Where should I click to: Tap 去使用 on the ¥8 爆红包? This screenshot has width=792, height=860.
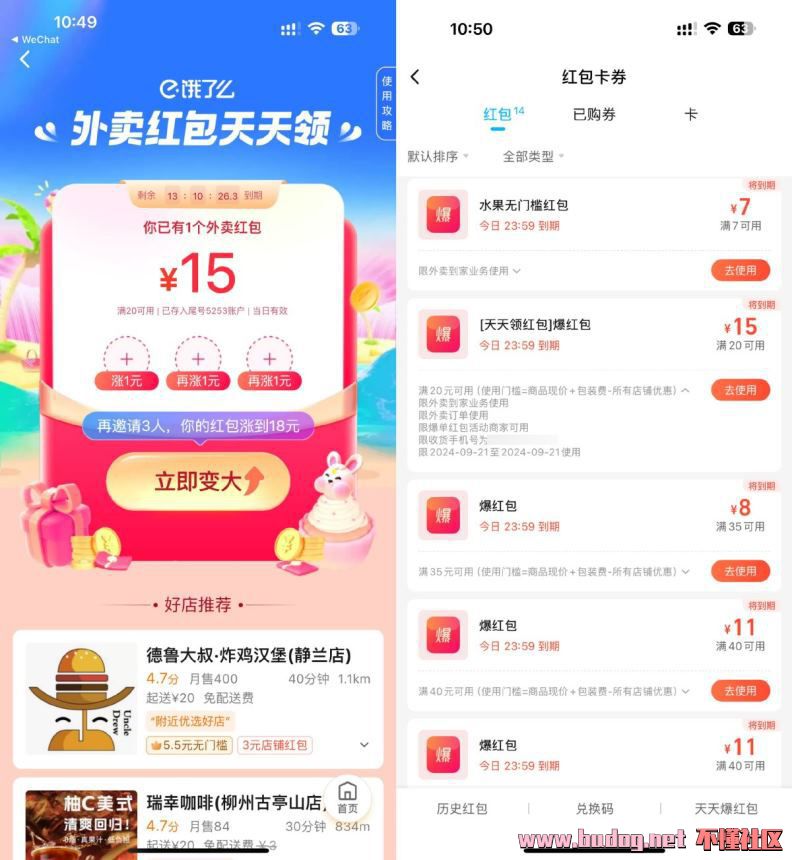[740, 571]
